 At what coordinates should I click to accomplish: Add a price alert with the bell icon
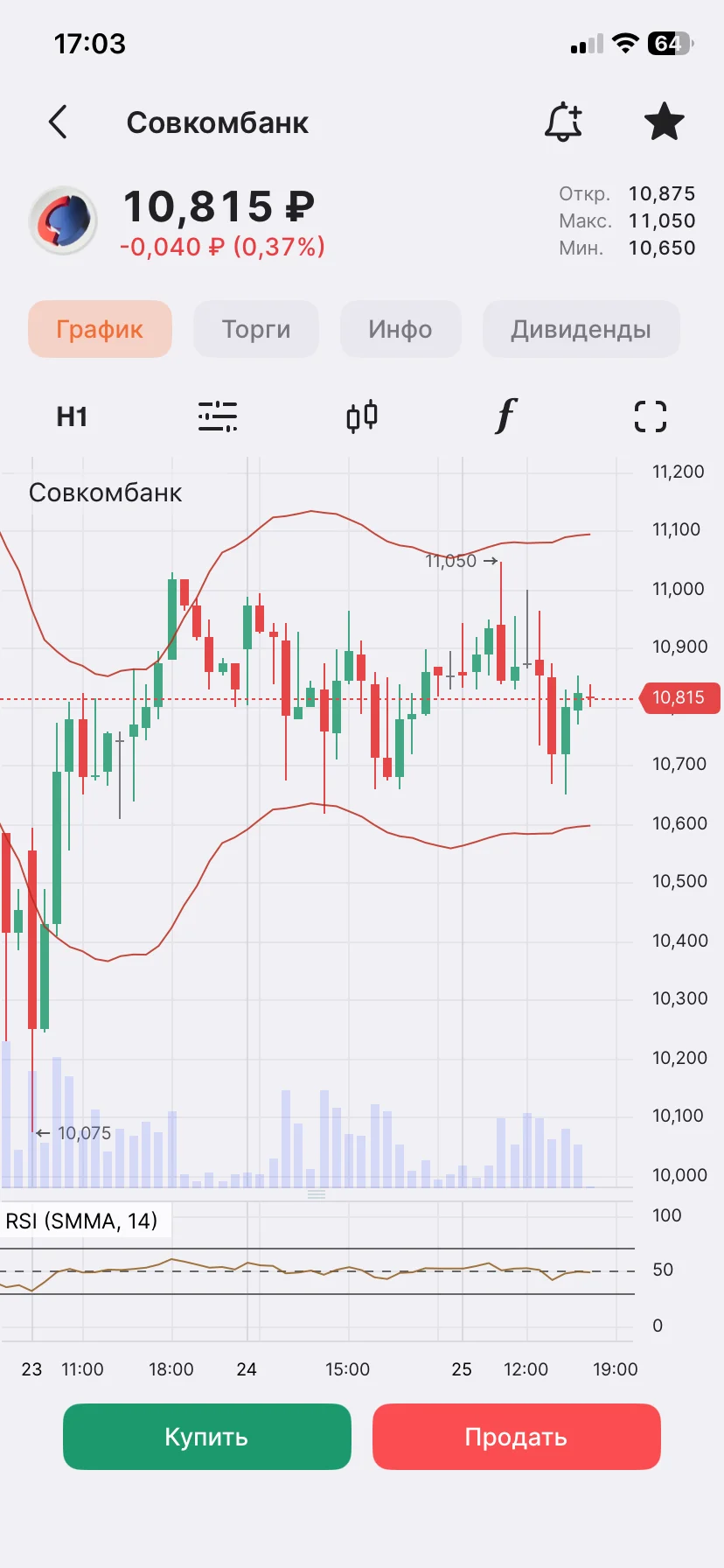coord(563,122)
